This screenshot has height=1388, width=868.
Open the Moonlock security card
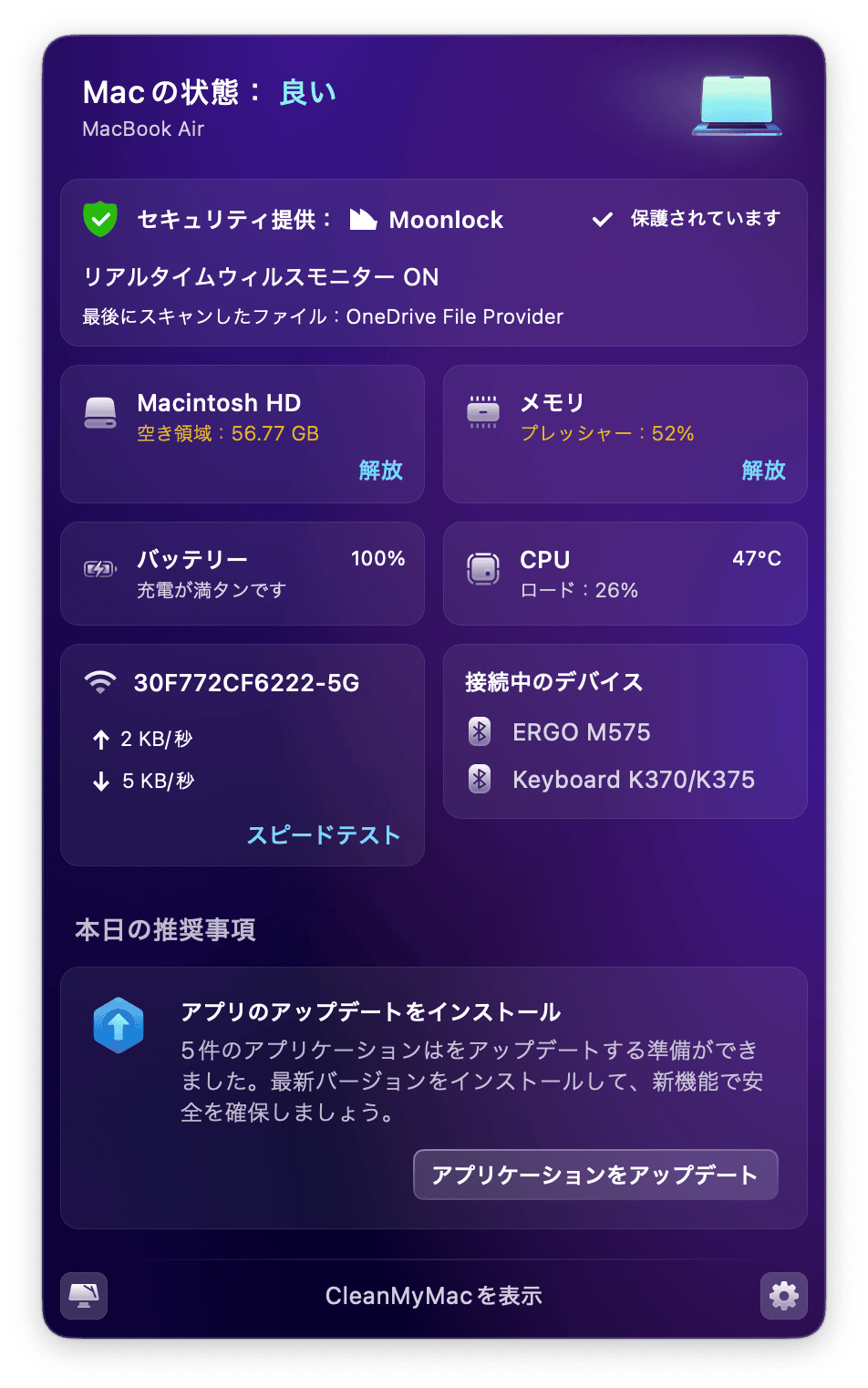pos(433,263)
